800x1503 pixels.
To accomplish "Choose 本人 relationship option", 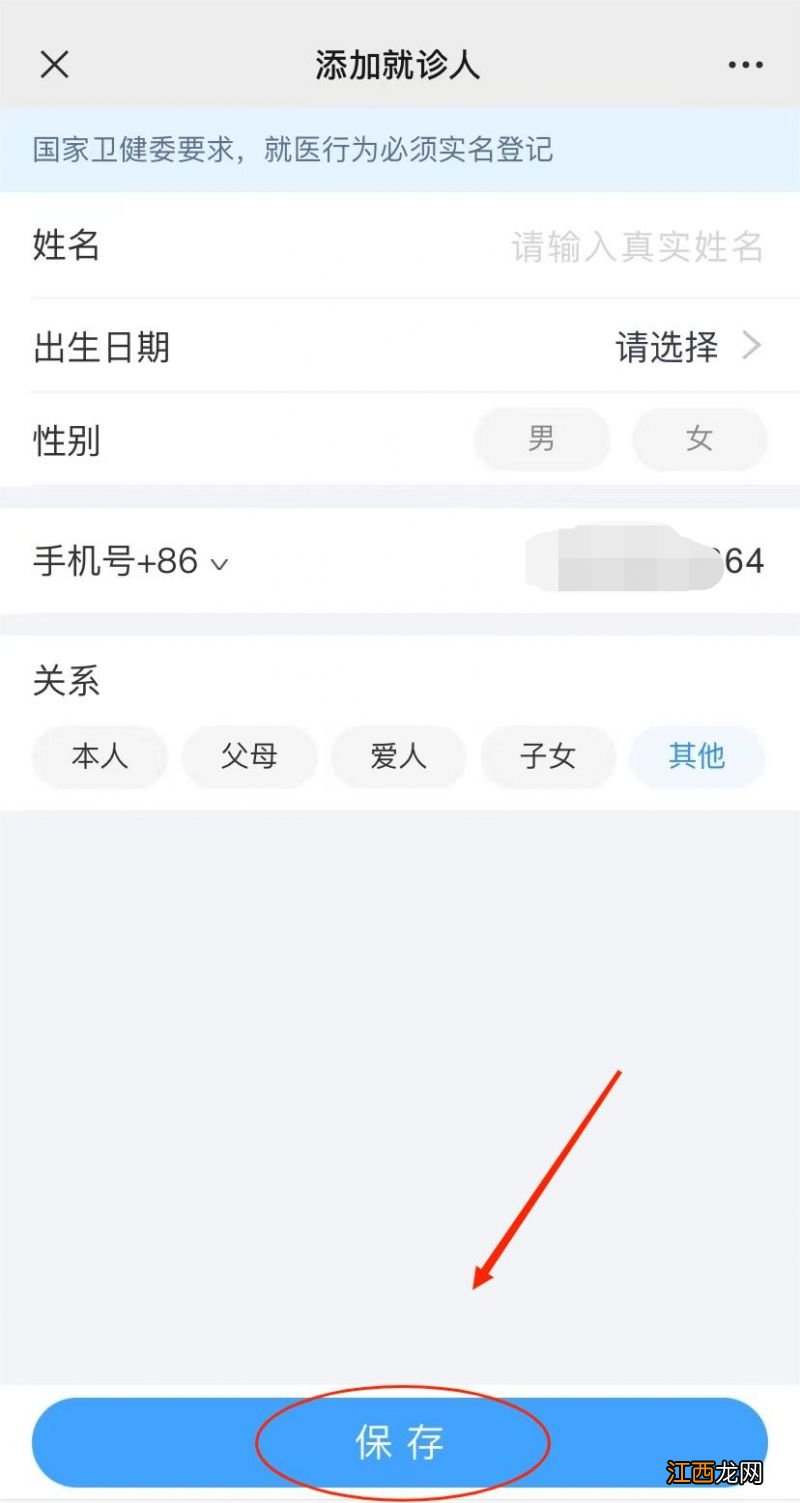I will pyautogui.click(x=99, y=757).
